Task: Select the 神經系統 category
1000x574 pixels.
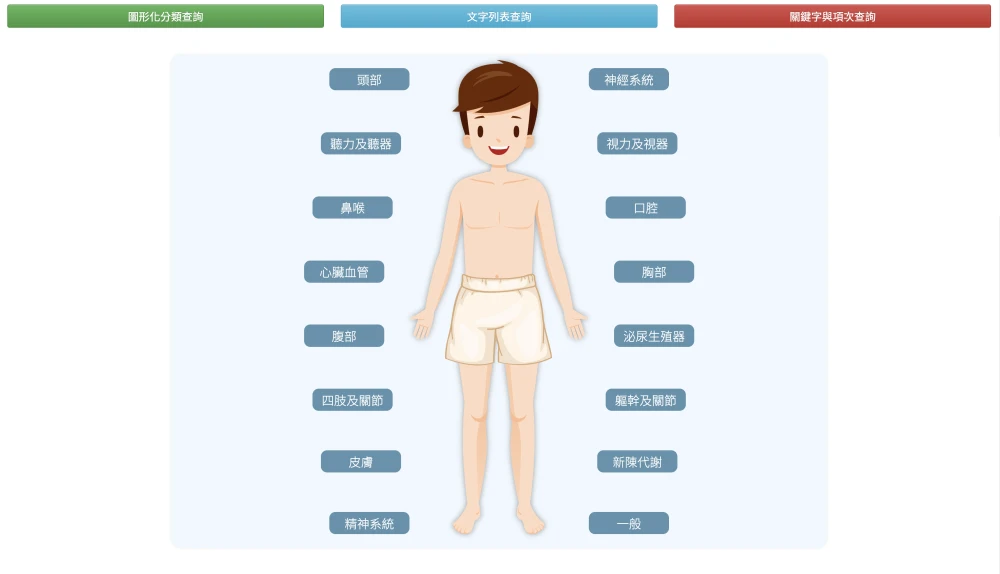Action: click(628, 80)
